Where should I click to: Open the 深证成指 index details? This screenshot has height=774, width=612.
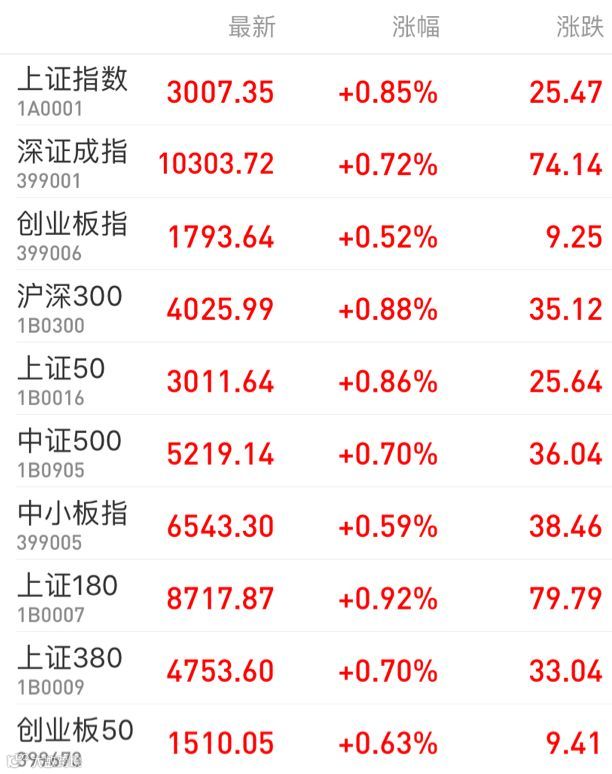[306, 161]
